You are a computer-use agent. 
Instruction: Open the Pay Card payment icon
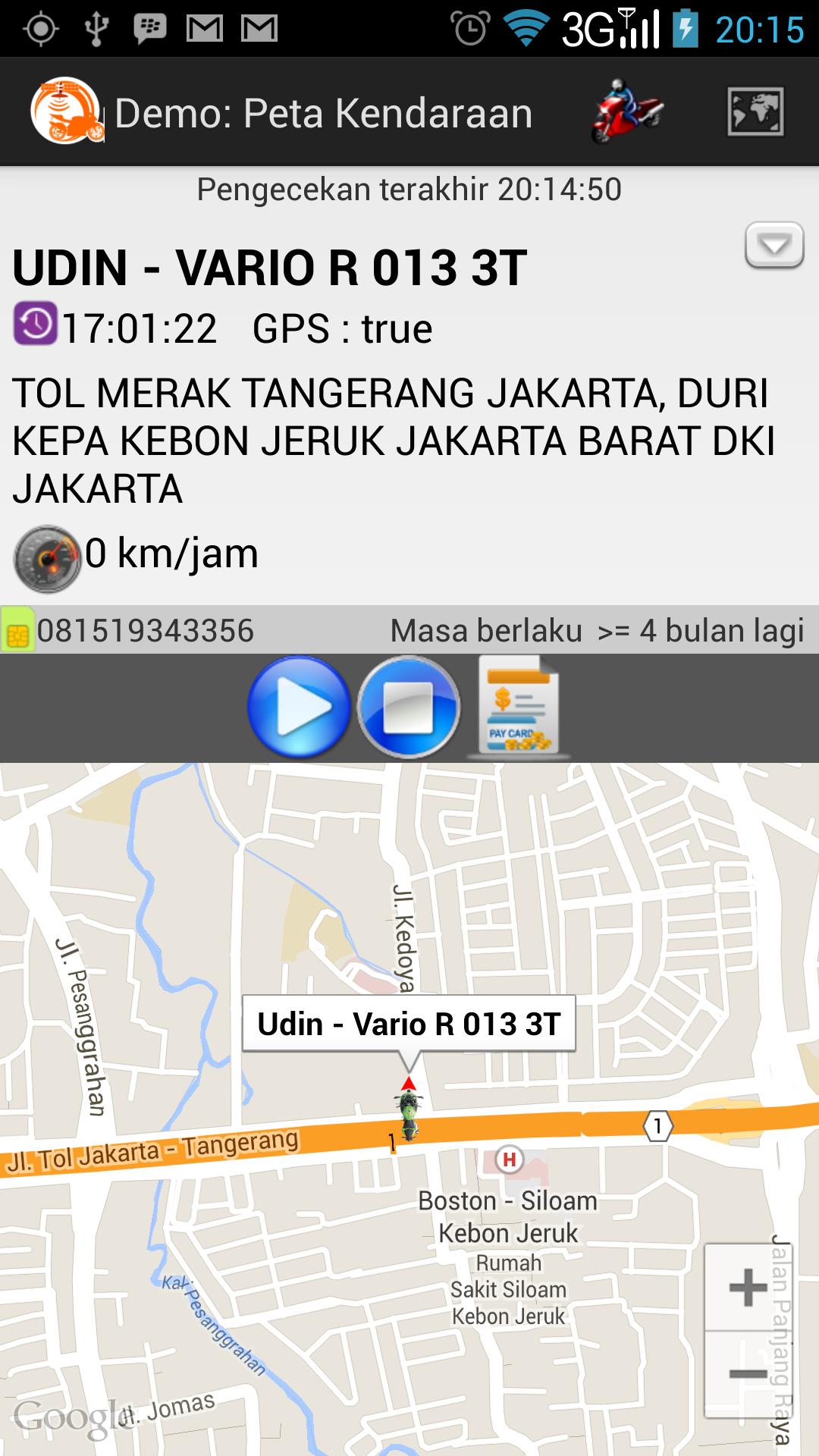point(519,707)
